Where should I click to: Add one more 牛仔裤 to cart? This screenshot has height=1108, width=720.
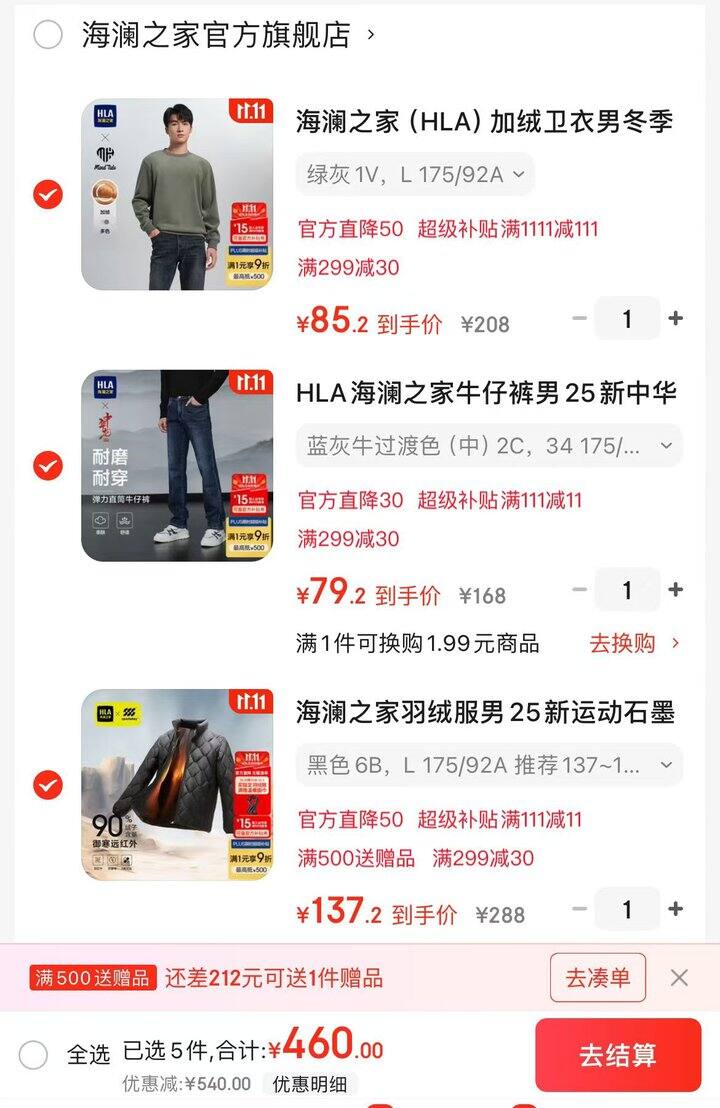[676, 590]
